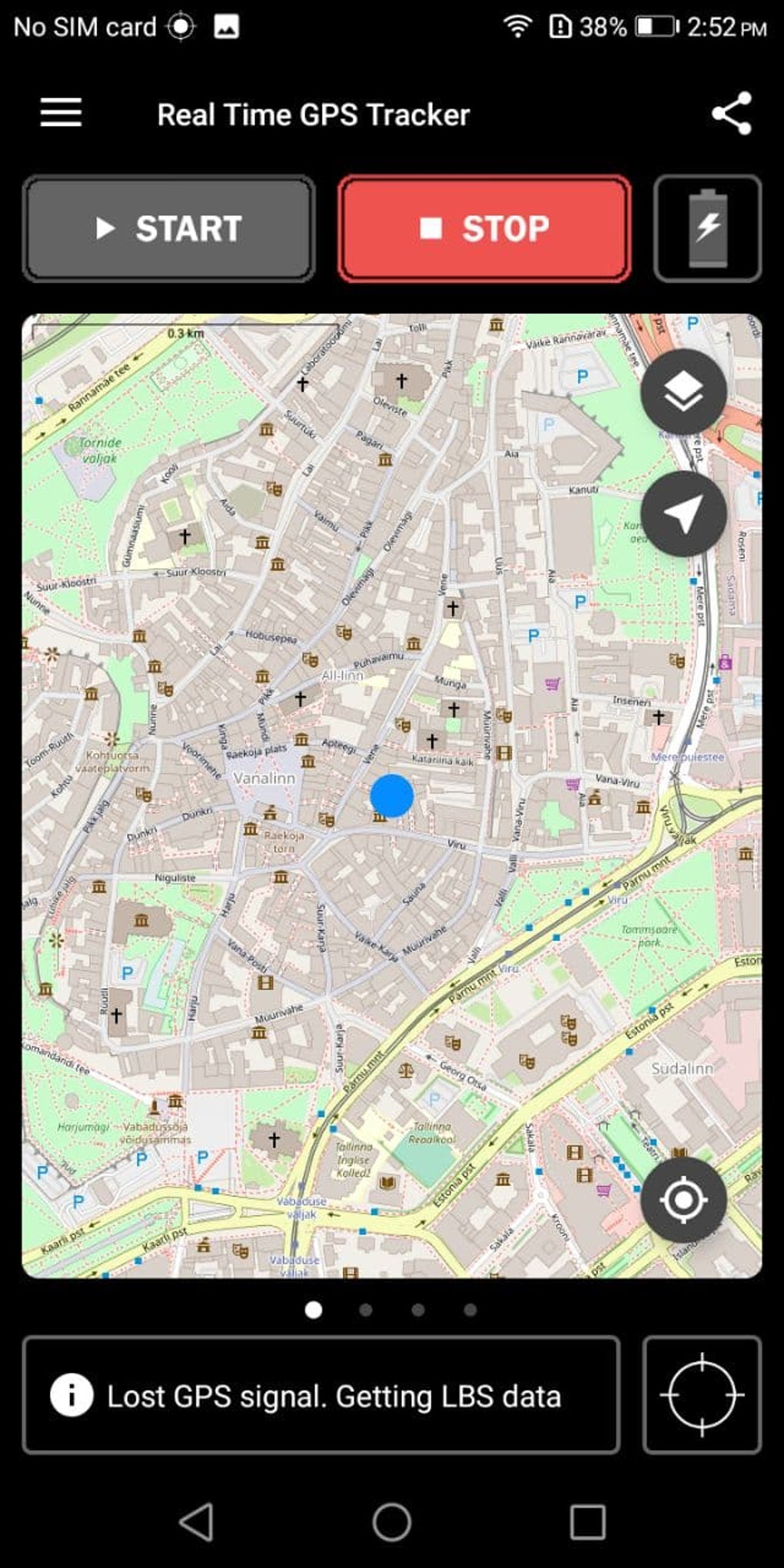Open the Lost GPS signal info message
This screenshot has height=1568, width=784.
click(x=321, y=1394)
